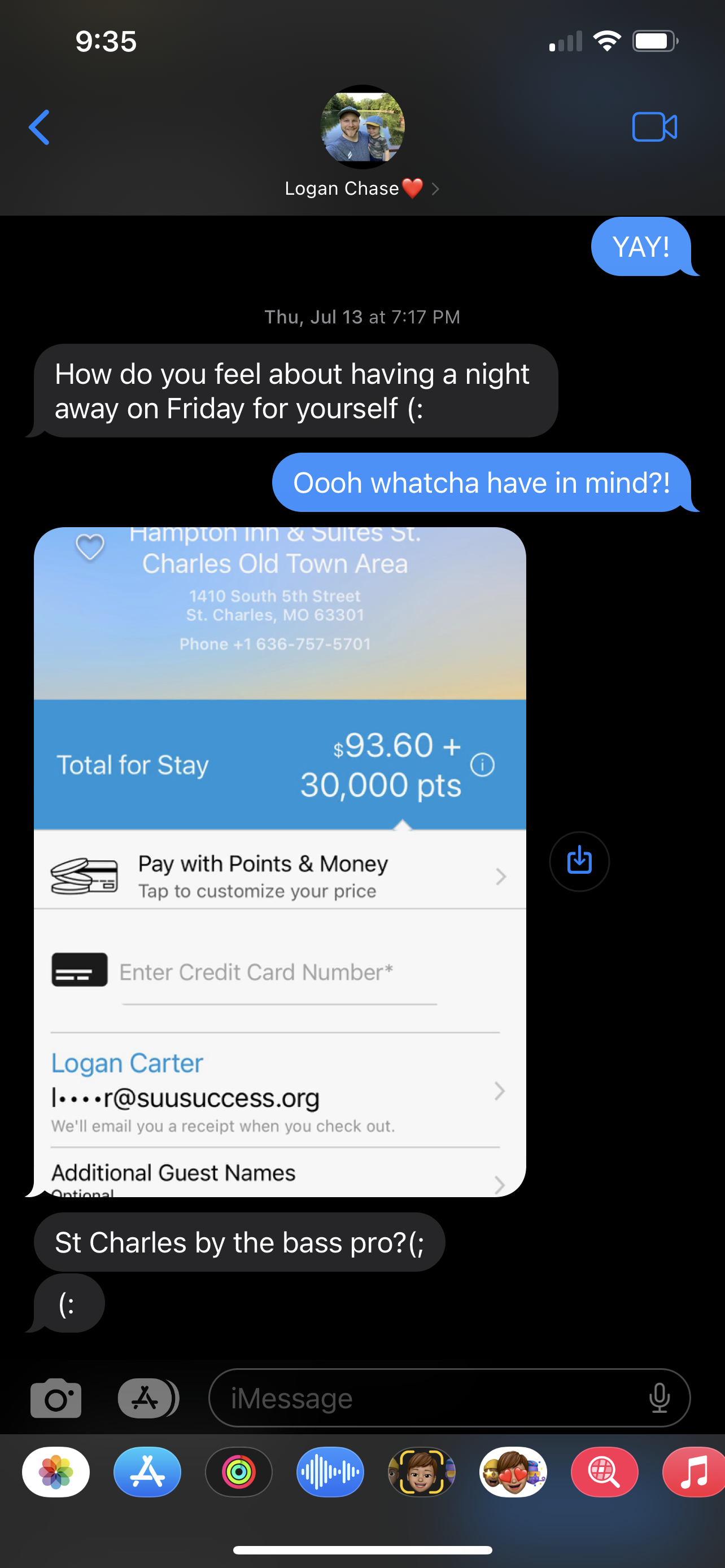The width and height of the screenshot is (725, 1568).
Task: Start a FaceTime video call
Action: coord(654,127)
